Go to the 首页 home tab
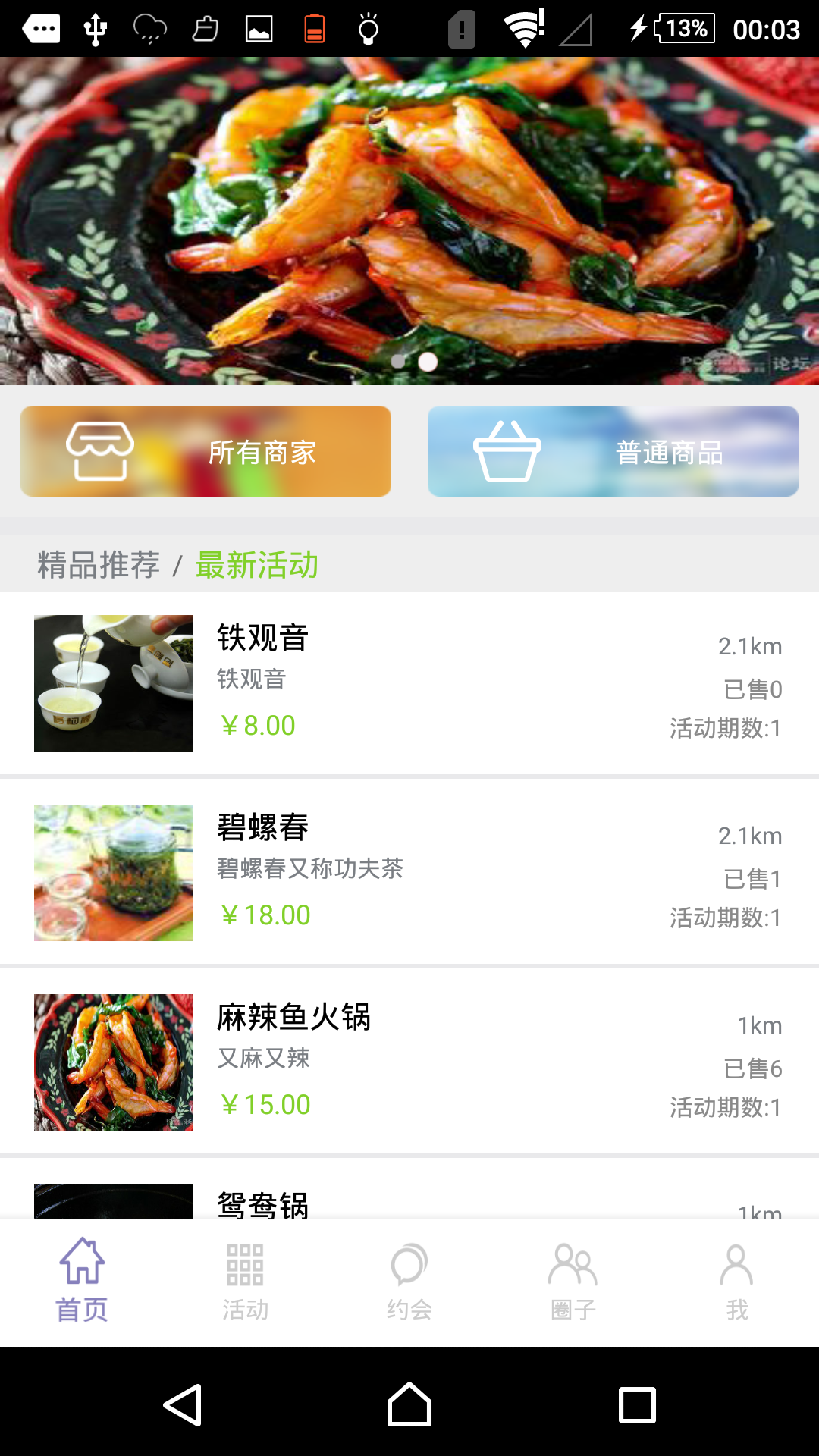The width and height of the screenshot is (819, 1456). point(82,1282)
